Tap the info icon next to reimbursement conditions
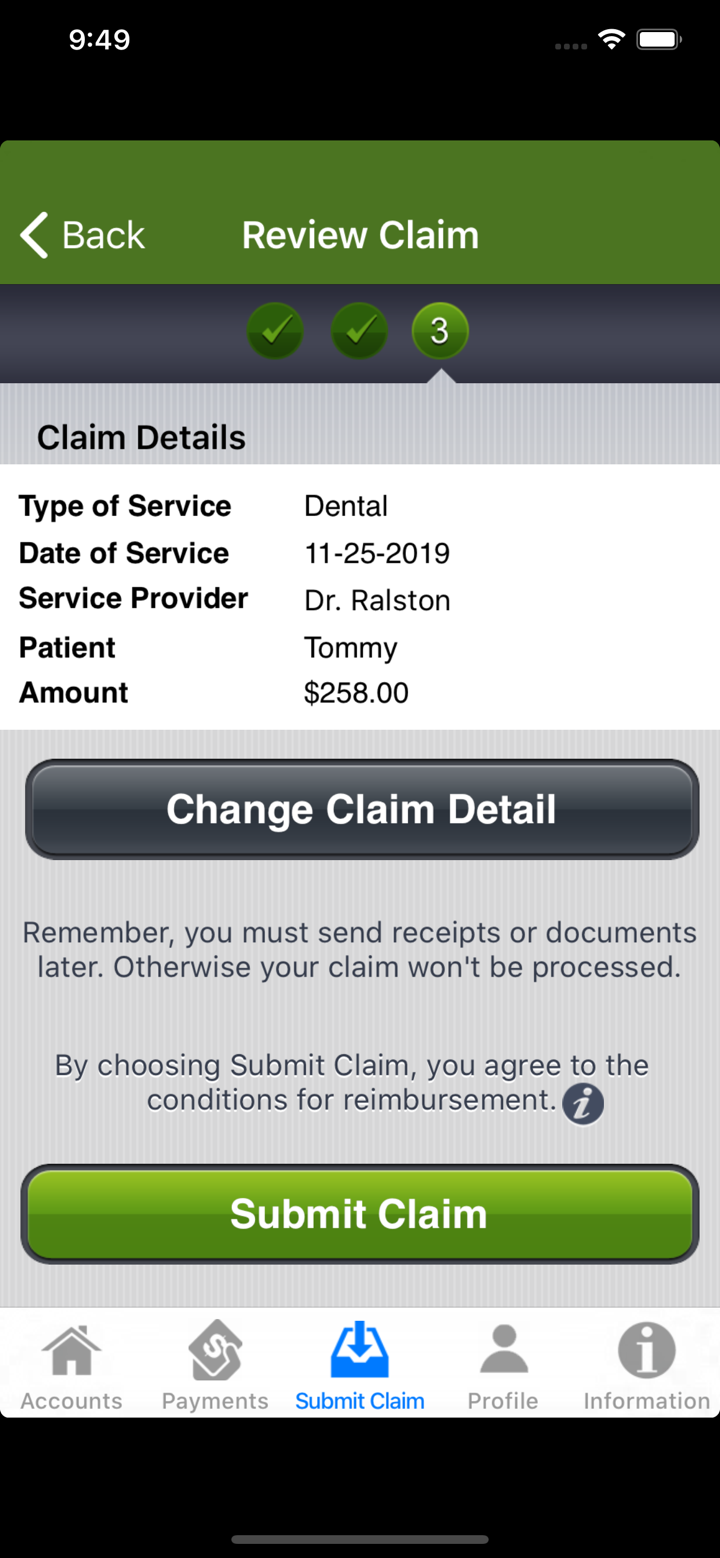Viewport: 720px width, 1558px height. (582, 1103)
